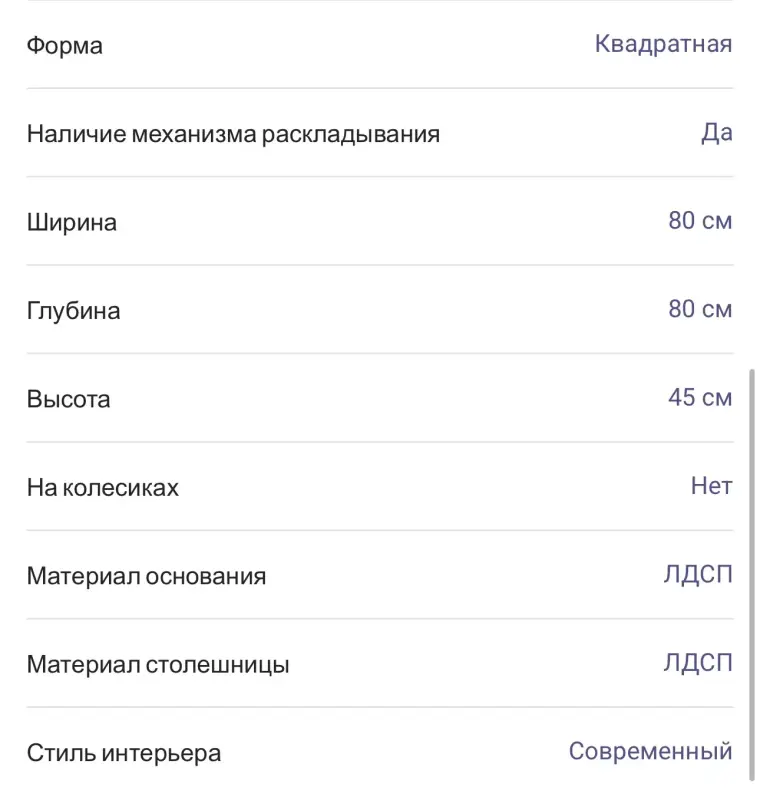Open the "Квадратная" shape value link
760x800 pixels.
[x=665, y=44]
